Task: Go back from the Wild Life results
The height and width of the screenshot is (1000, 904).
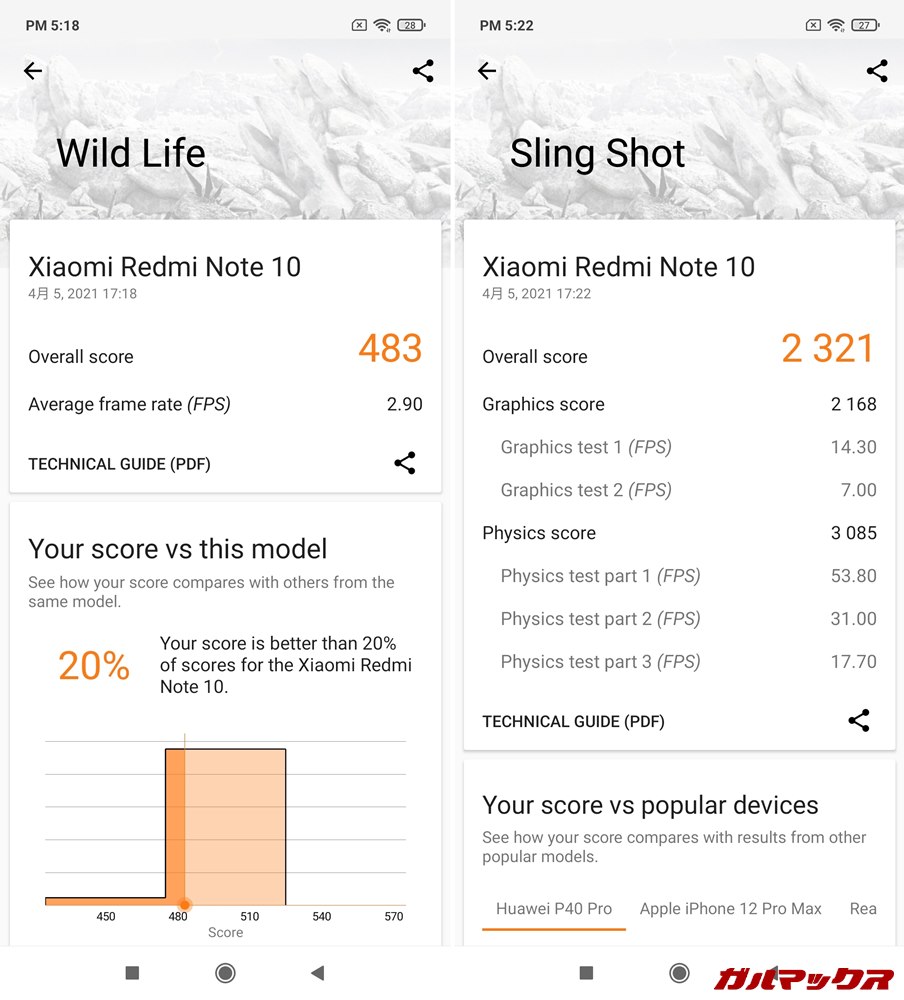Action: 33,71
